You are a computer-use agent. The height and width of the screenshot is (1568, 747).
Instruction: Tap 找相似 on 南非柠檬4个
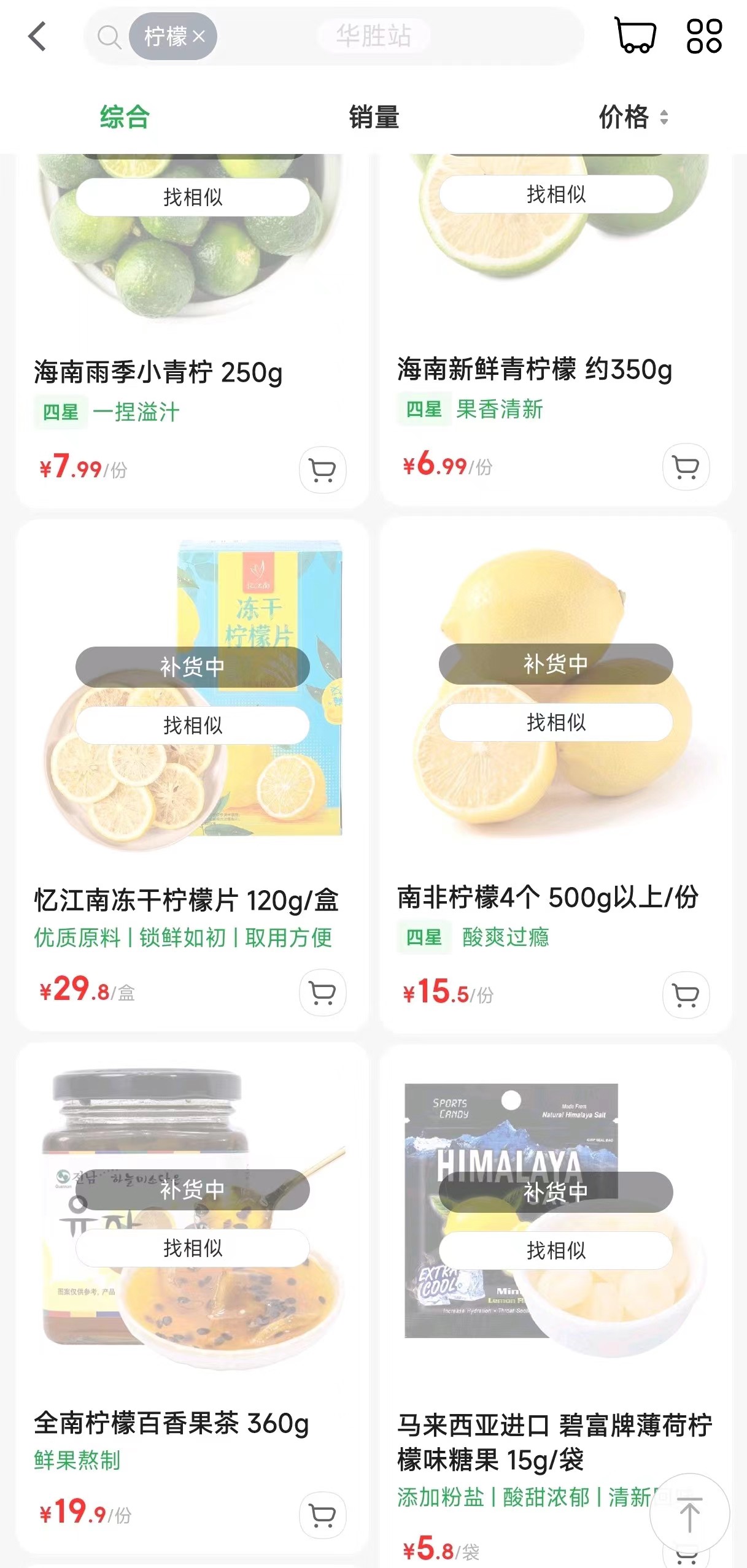coord(555,722)
